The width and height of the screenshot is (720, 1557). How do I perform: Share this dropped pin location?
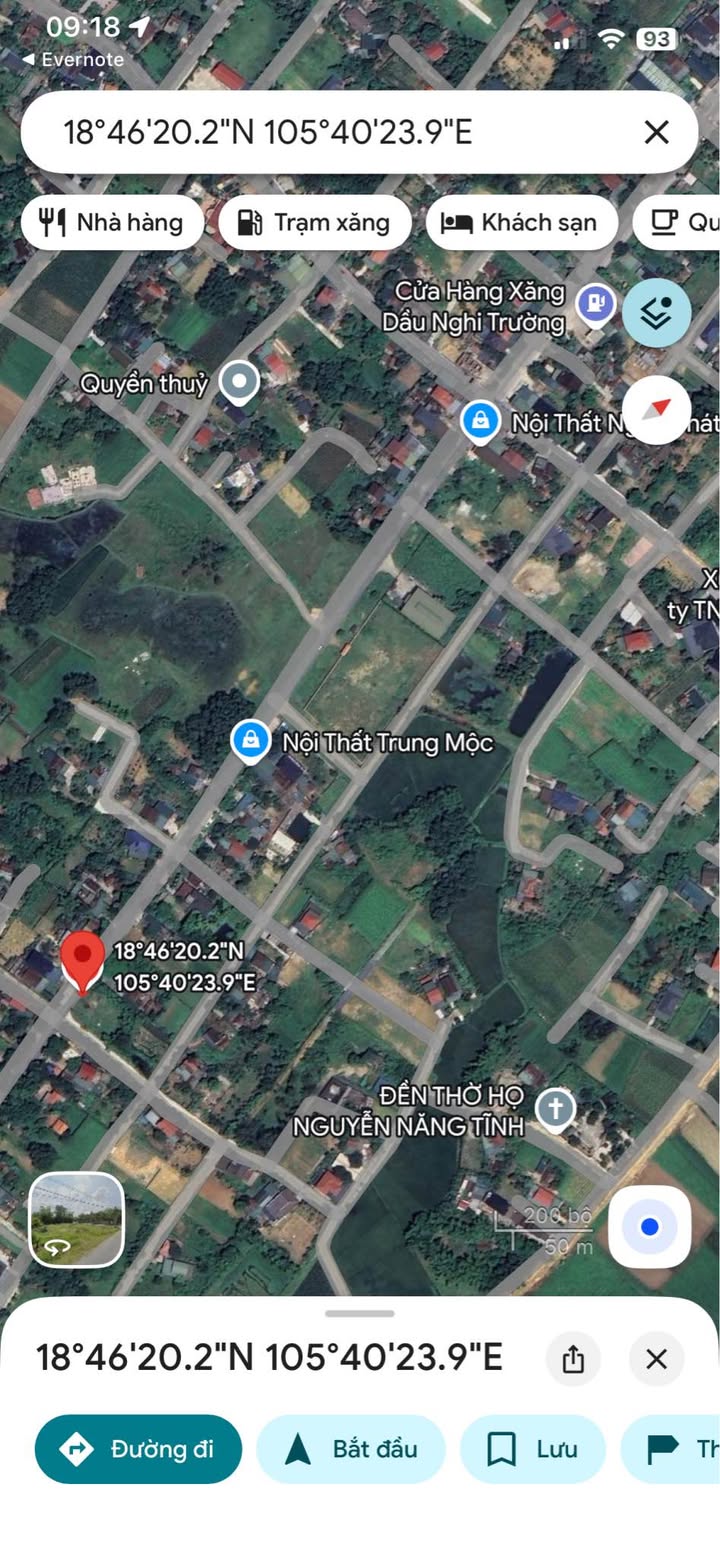(573, 1359)
